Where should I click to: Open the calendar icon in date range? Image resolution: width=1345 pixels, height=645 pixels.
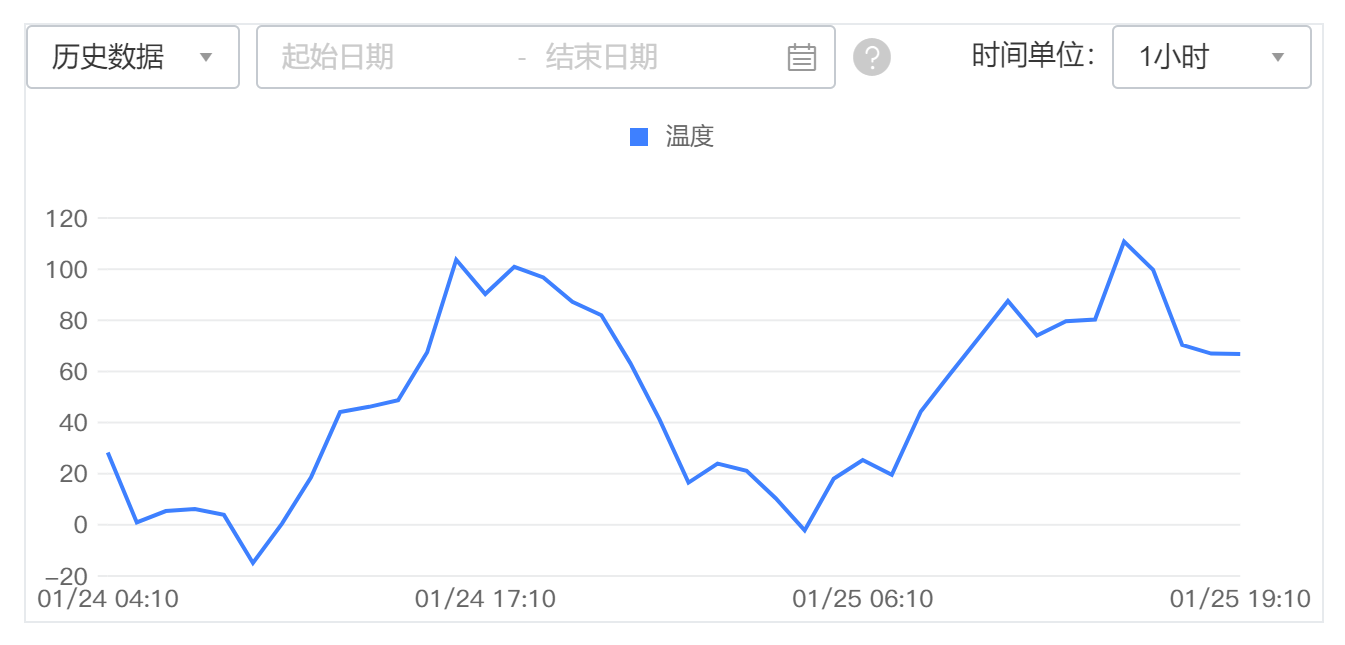(x=801, y=57)
